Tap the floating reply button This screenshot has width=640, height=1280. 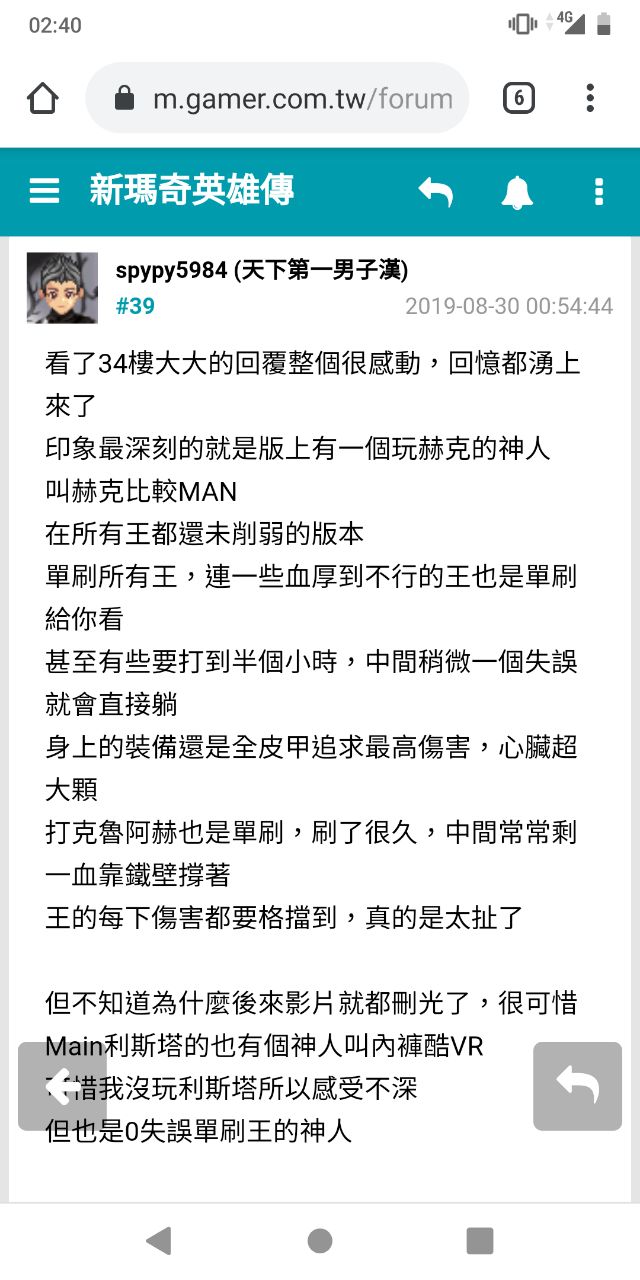point(577,1086)
